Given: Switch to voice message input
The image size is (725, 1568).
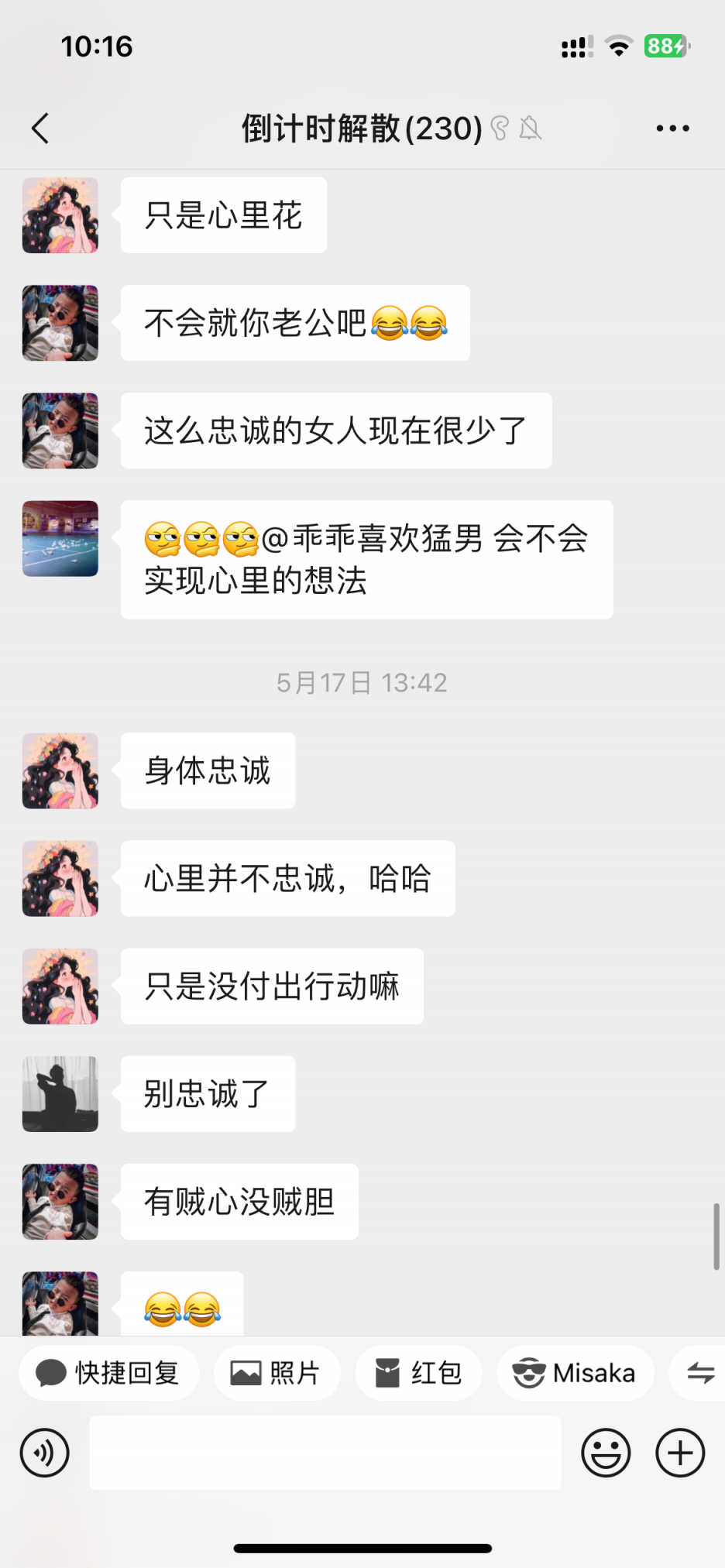Looking at the screenshot, I should 45,1453.
